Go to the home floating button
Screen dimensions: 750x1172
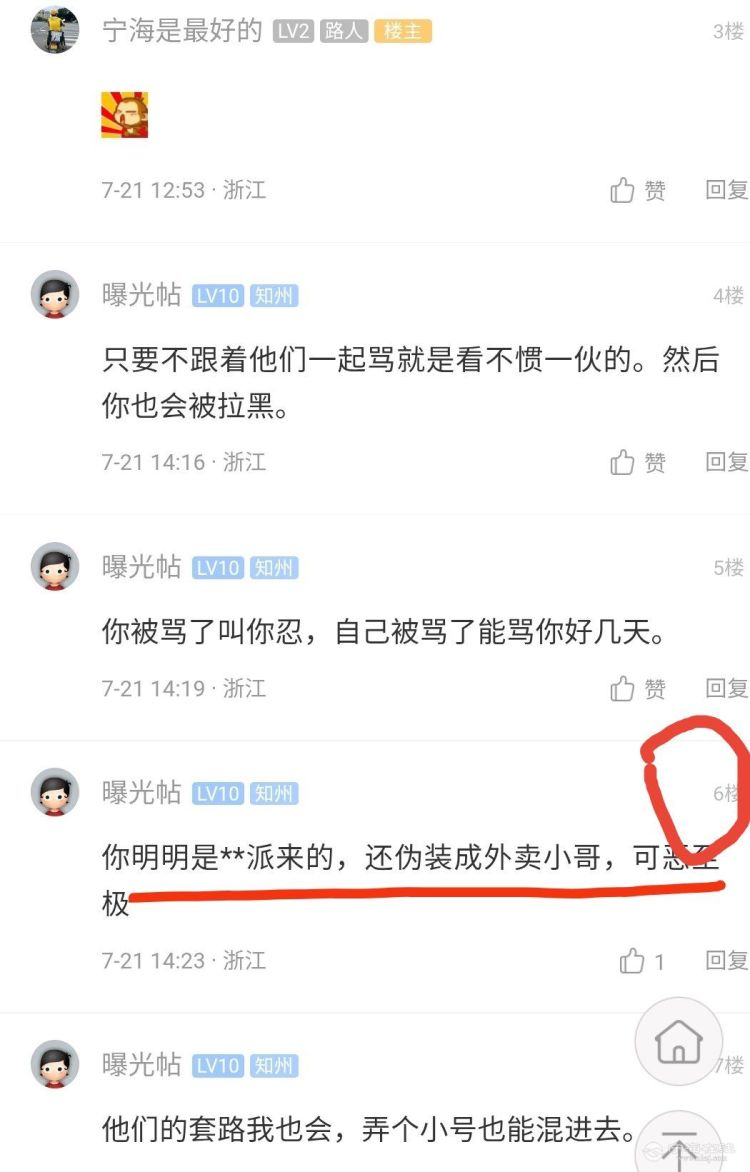679,1043
